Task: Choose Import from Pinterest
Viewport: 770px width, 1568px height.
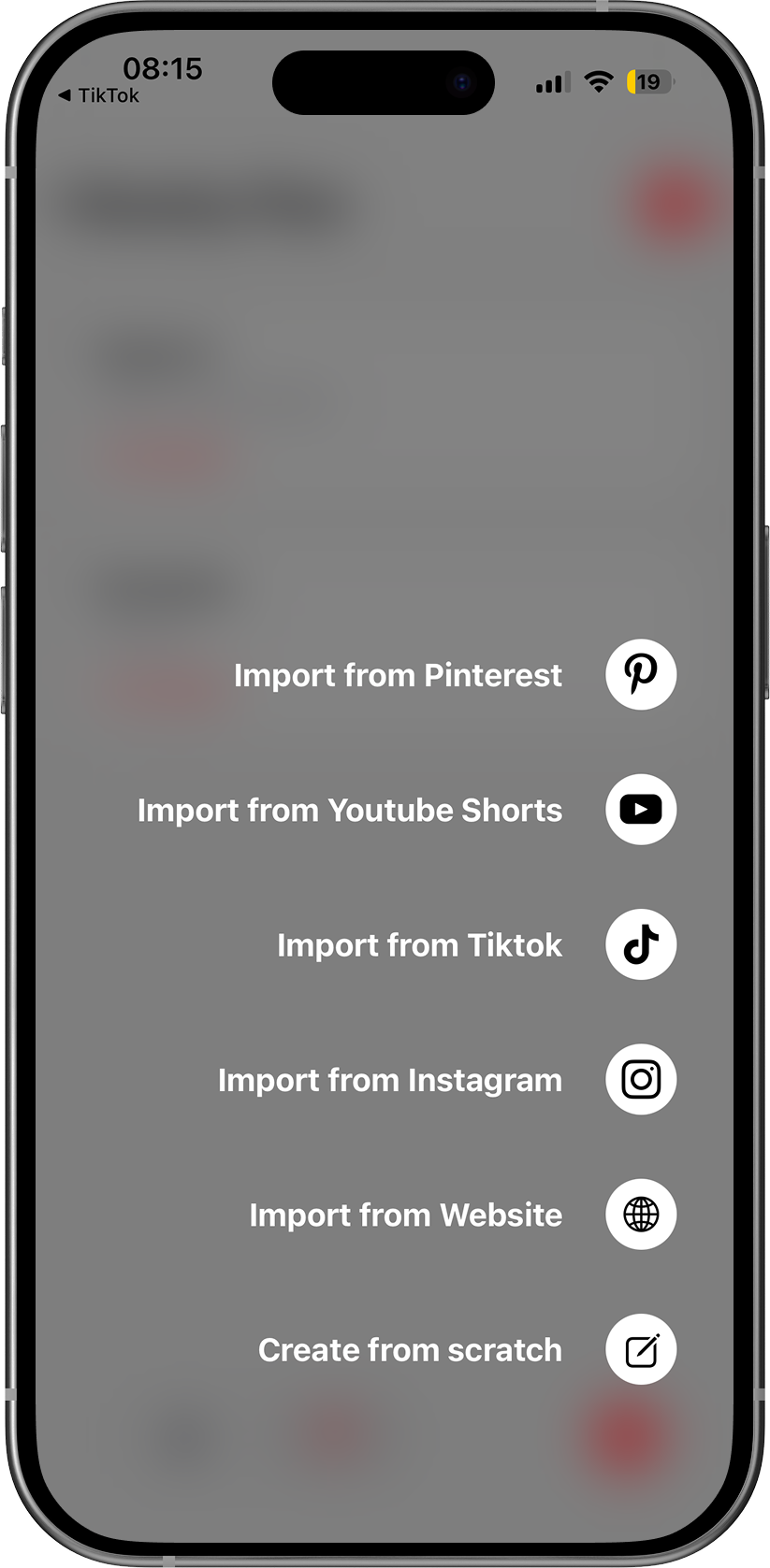Action: click(x=640, y=674)
